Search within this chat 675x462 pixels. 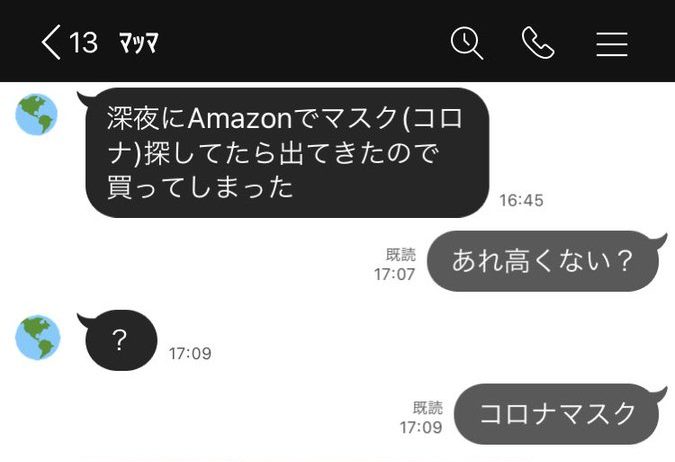pyautogui.click(x=467, y=43)
